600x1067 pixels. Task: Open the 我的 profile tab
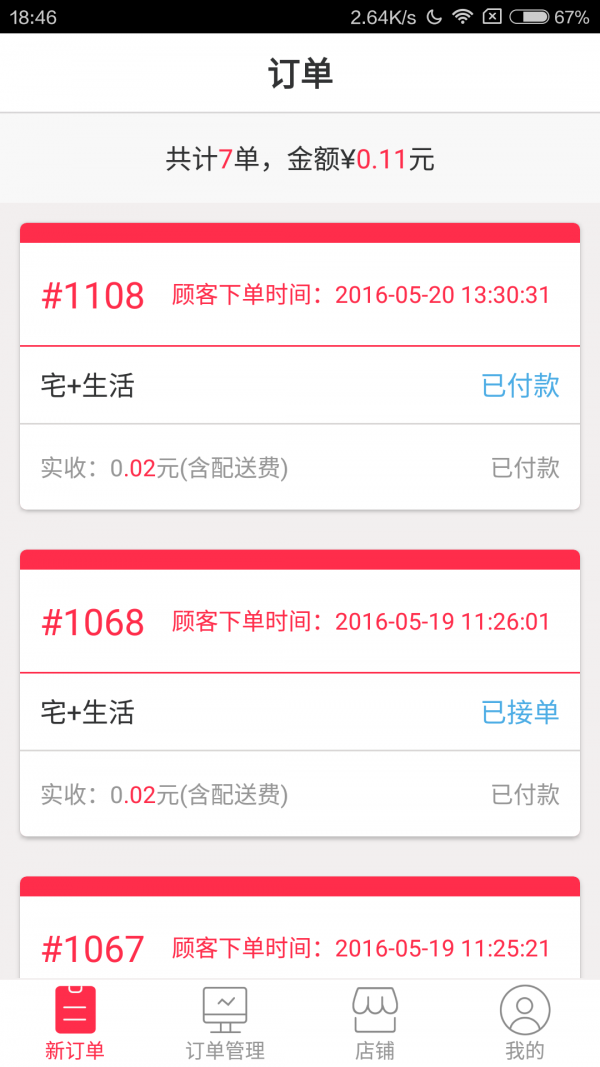point(525,1023)
